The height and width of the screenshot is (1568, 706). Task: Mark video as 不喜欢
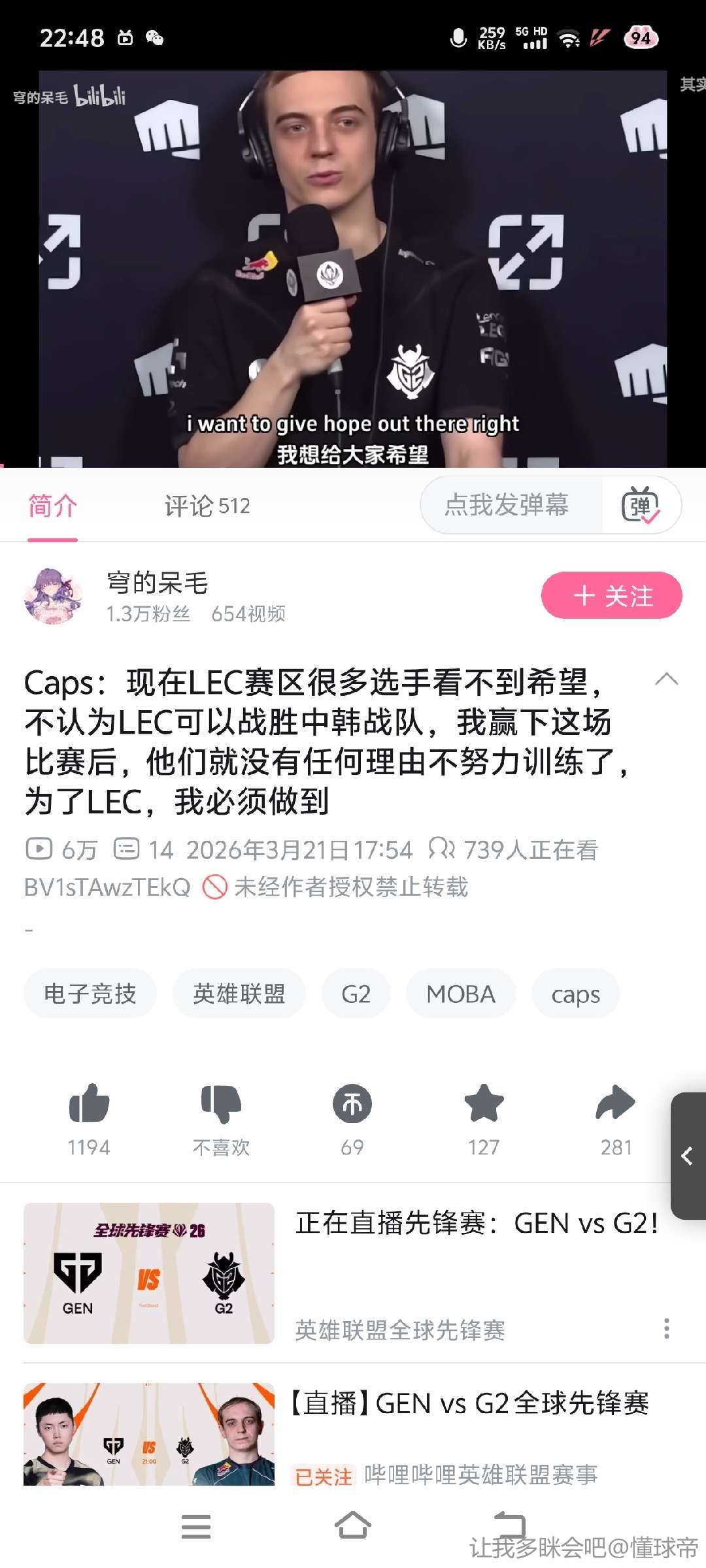221,1104
